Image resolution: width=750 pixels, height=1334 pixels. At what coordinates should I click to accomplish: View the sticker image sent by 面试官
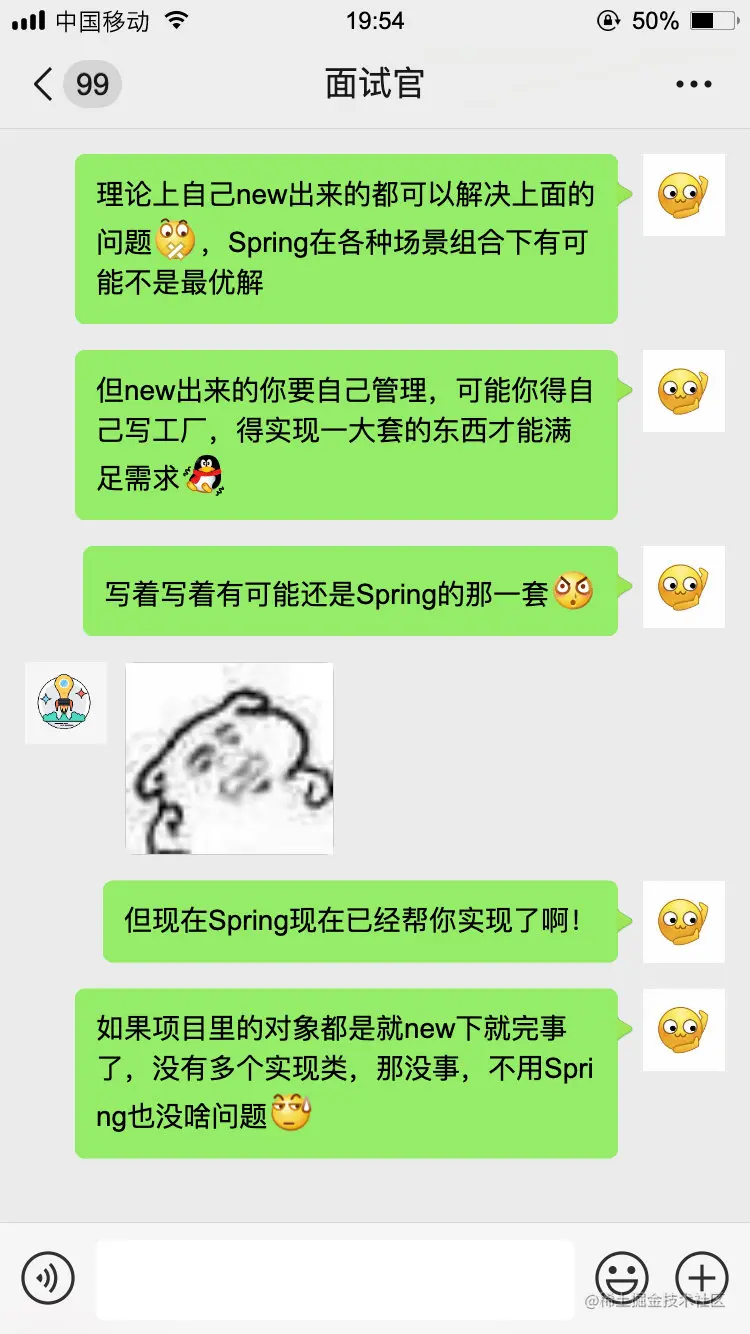pyautogui.click(x=229, y=758)
